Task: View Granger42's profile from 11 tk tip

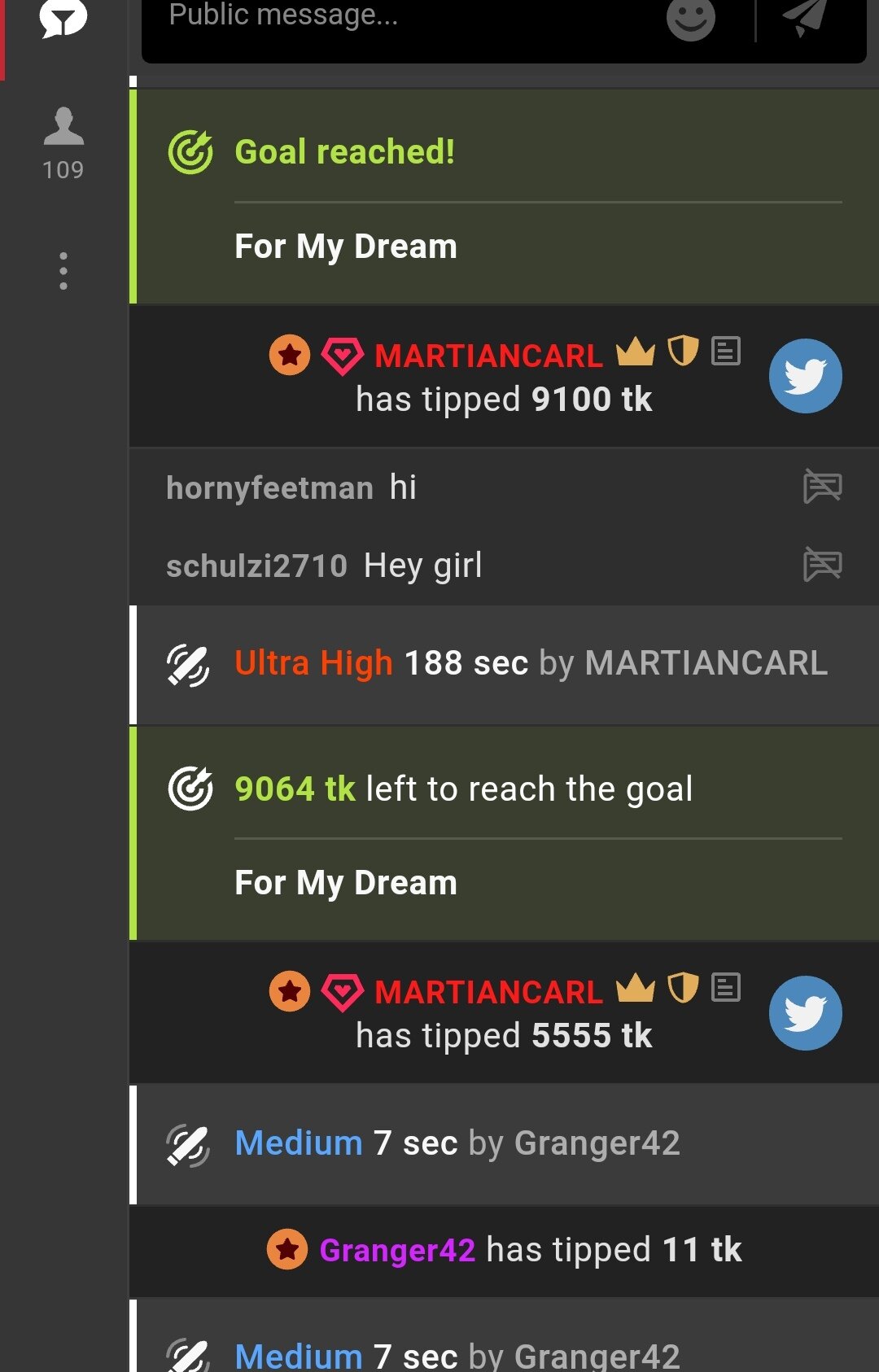Action: (396, 1250)
